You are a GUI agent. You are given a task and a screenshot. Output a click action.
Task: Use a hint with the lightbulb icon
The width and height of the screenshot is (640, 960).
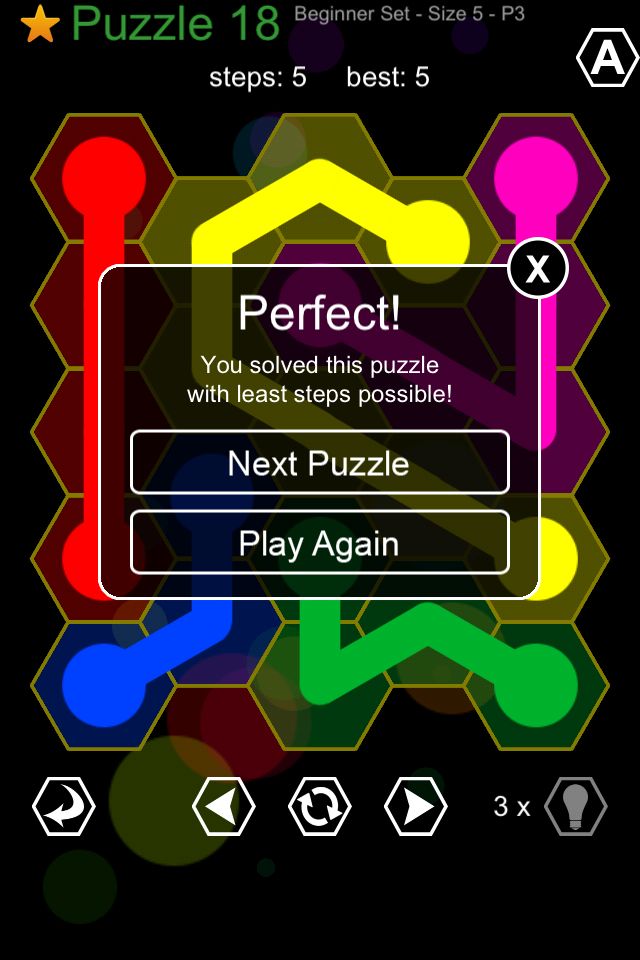(575, 806)
